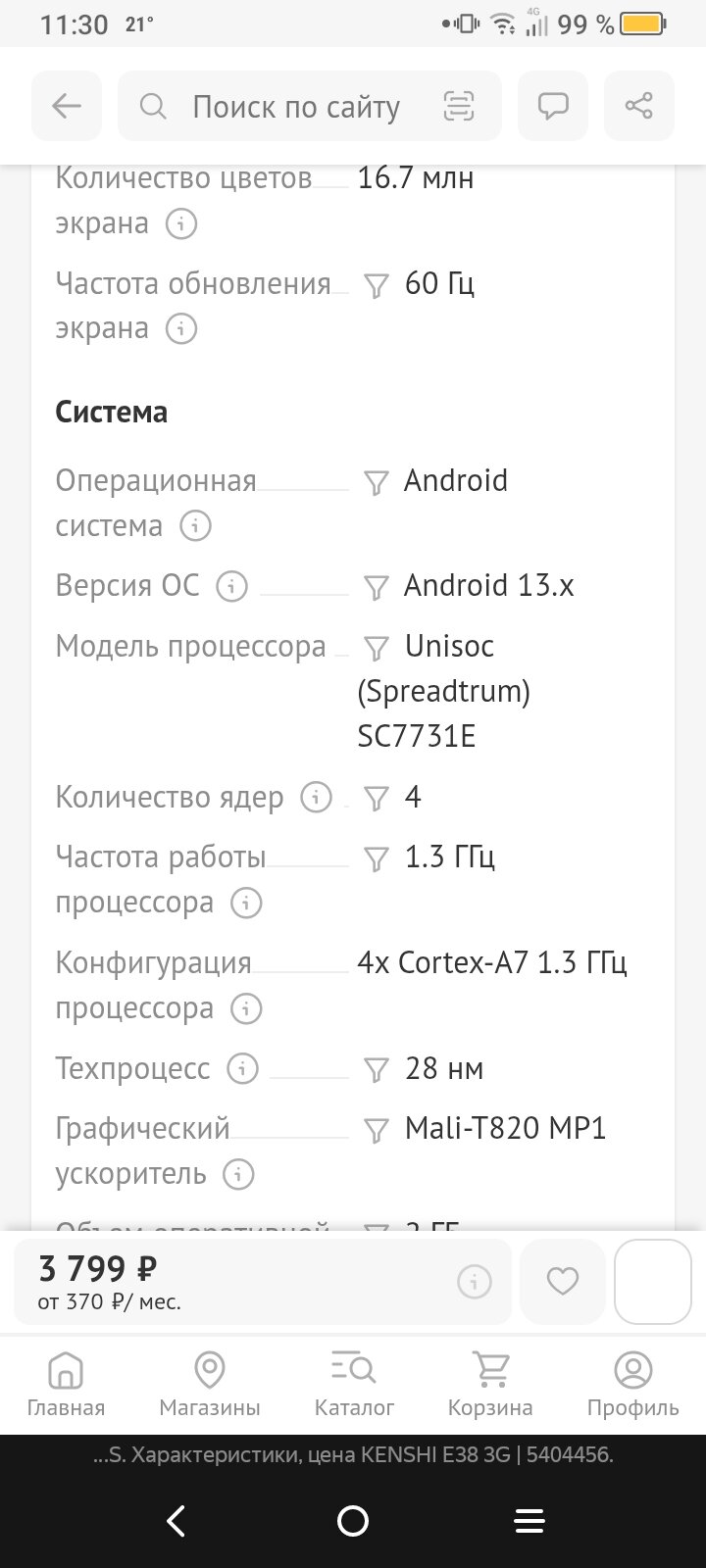Scan with the search bar scanner icon
Viewport: 706px width, 1568px height.
458,106
